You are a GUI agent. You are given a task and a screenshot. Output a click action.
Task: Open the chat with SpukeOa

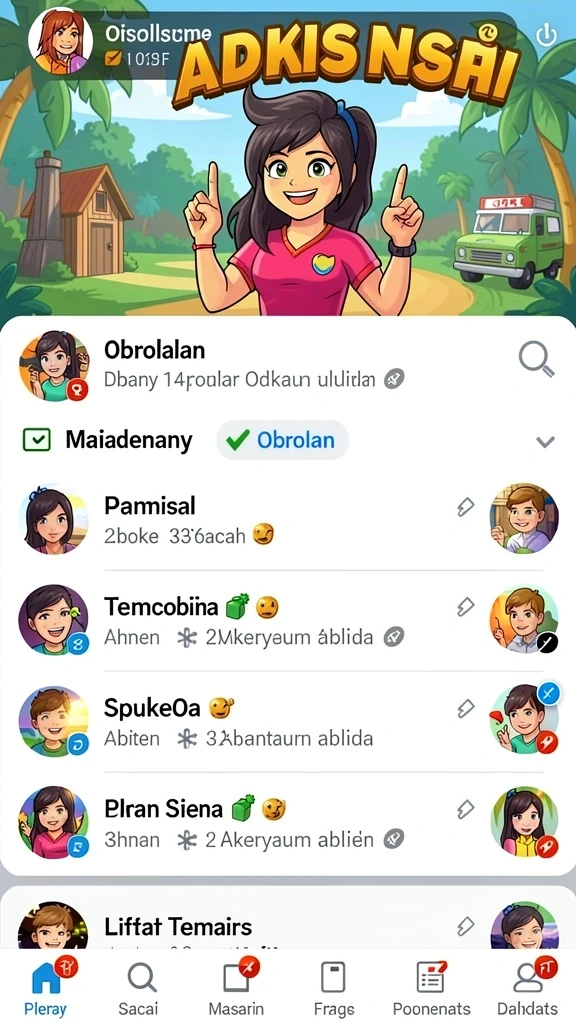click(288, 721)
